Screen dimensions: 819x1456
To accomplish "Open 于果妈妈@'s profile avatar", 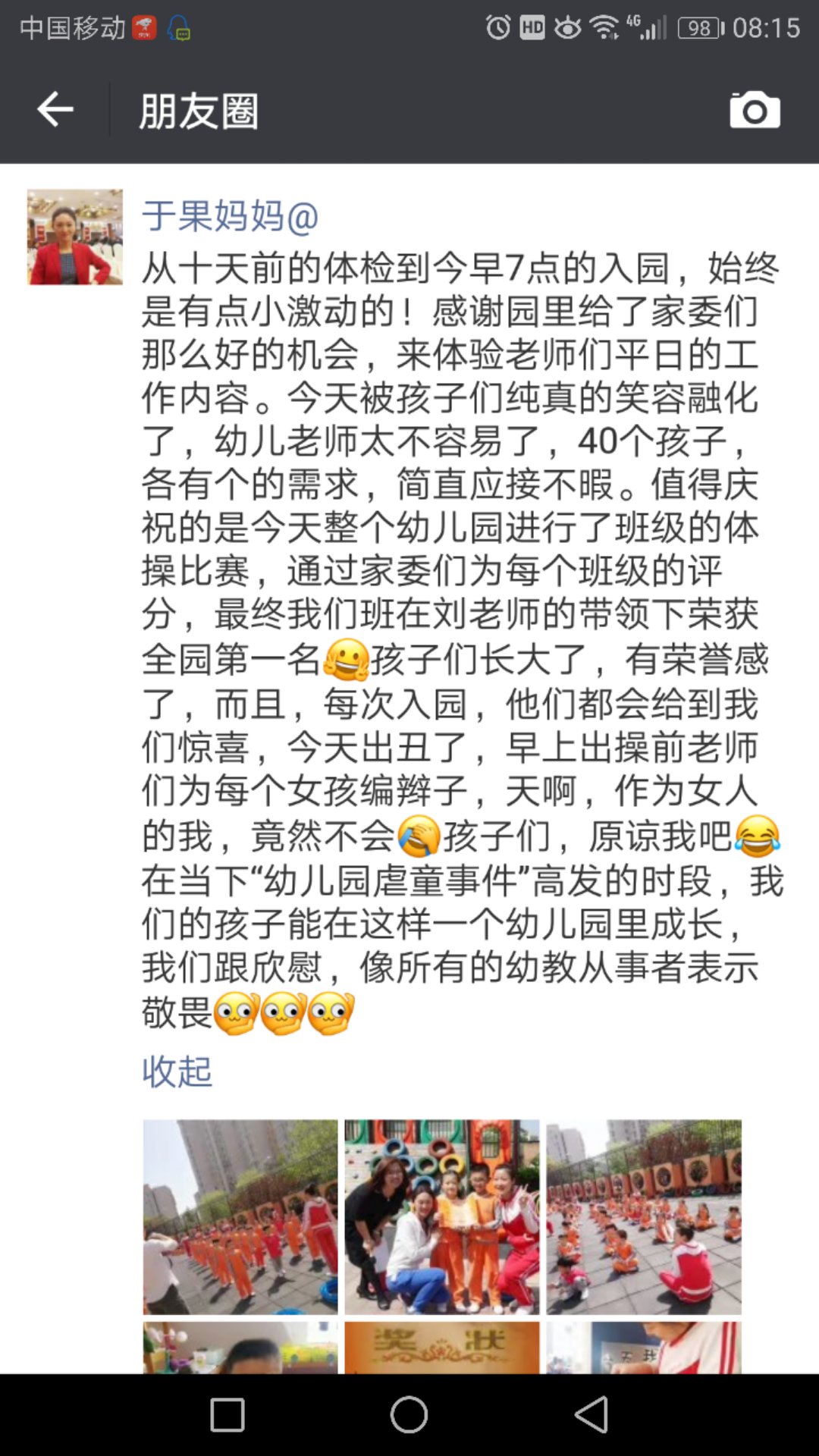I will [x=75, y=237].
